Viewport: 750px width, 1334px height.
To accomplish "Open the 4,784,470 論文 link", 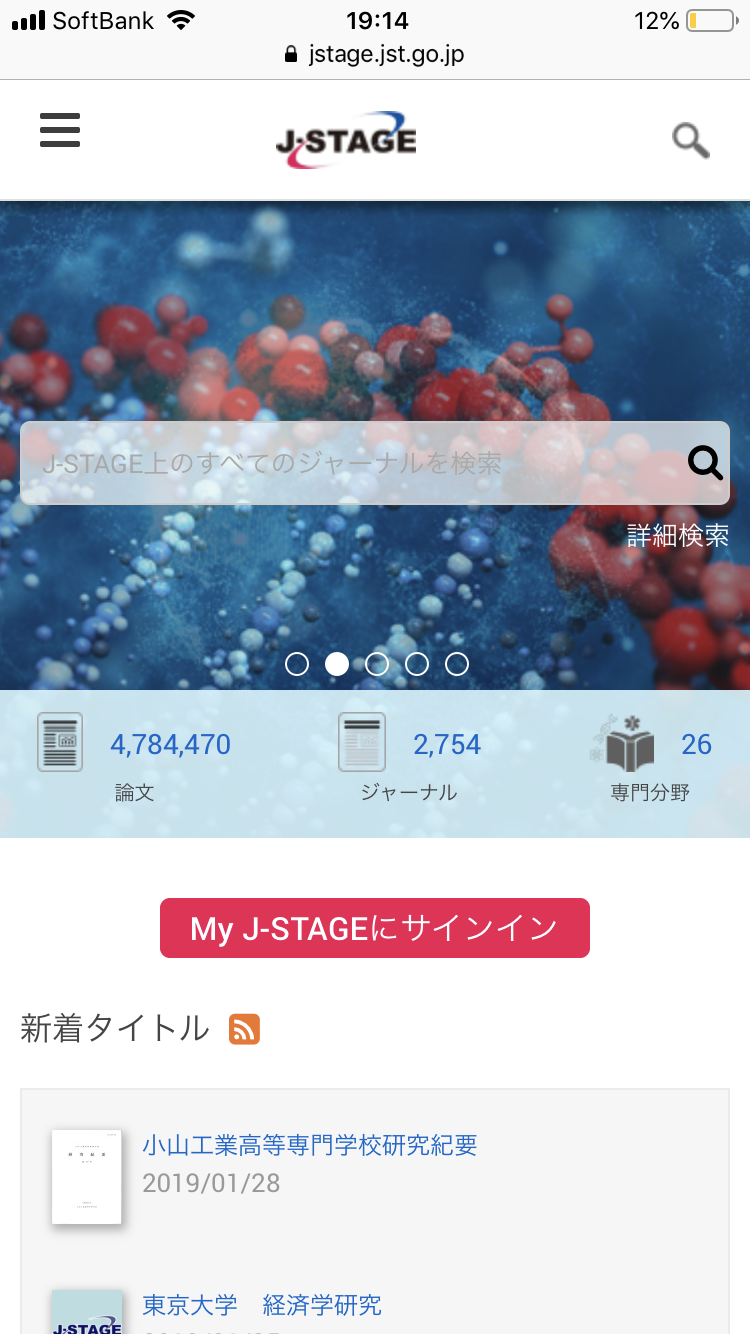I will click(x=170, y=745).
